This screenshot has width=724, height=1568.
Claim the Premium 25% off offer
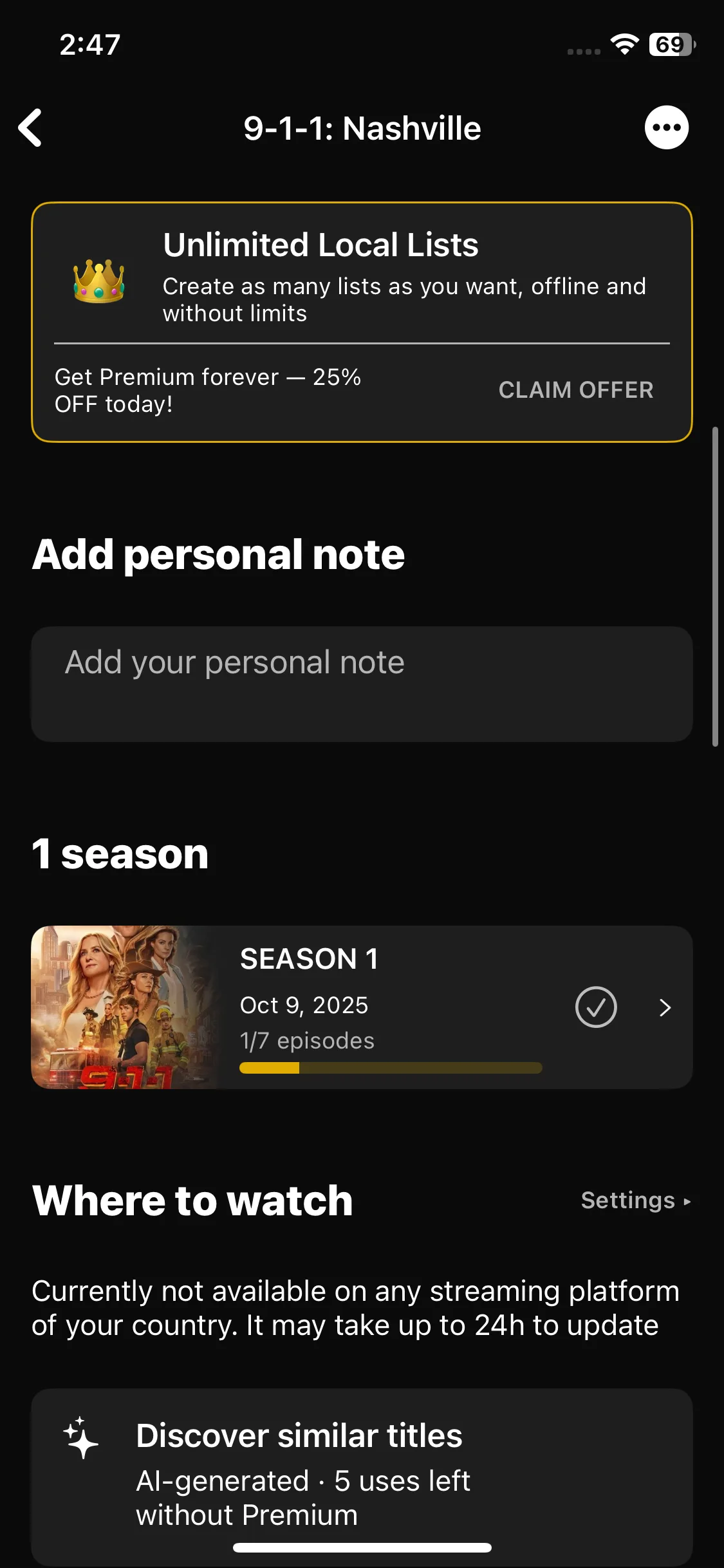pos(575,390)
